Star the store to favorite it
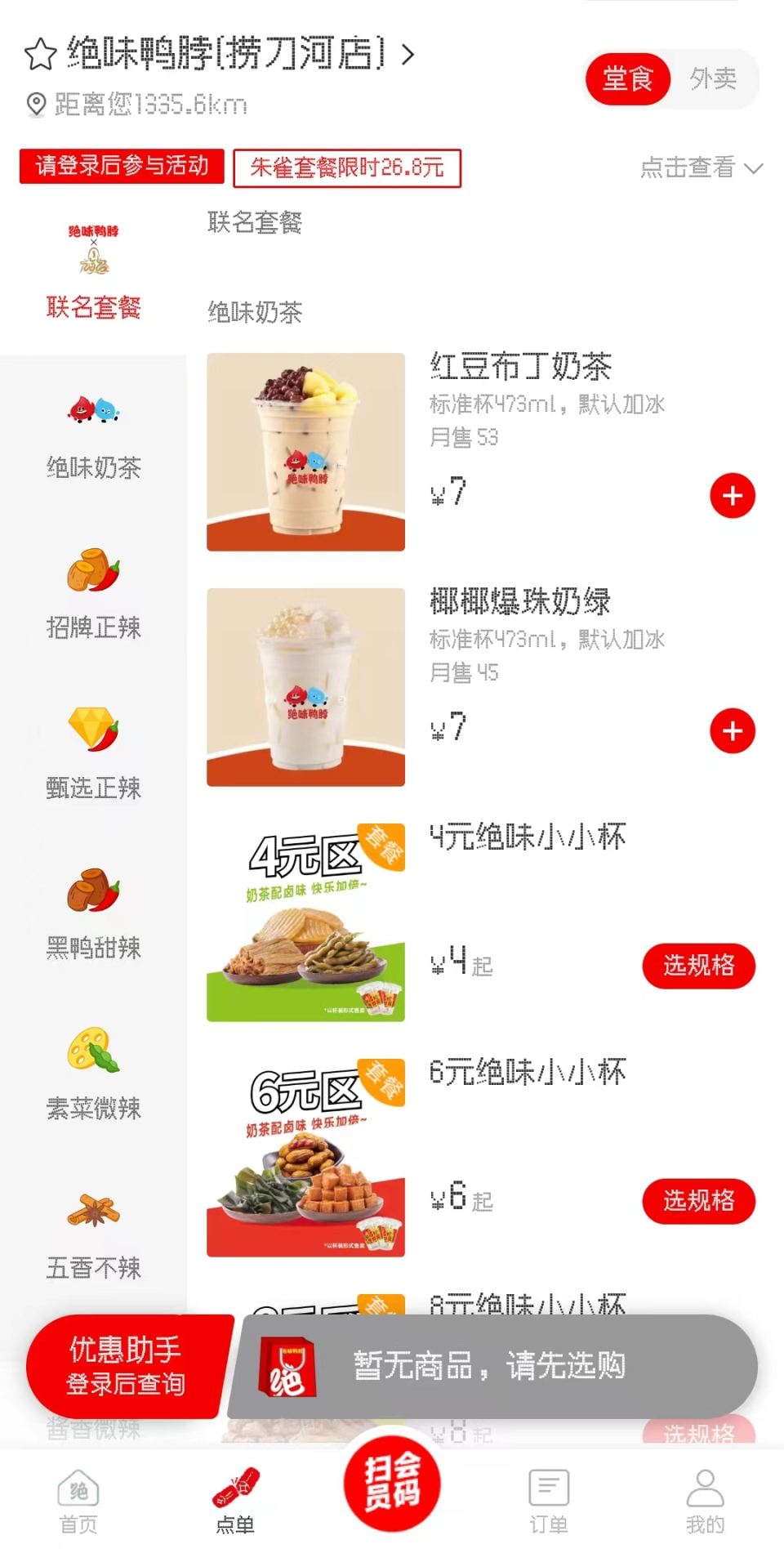 (x=38, y=54)
